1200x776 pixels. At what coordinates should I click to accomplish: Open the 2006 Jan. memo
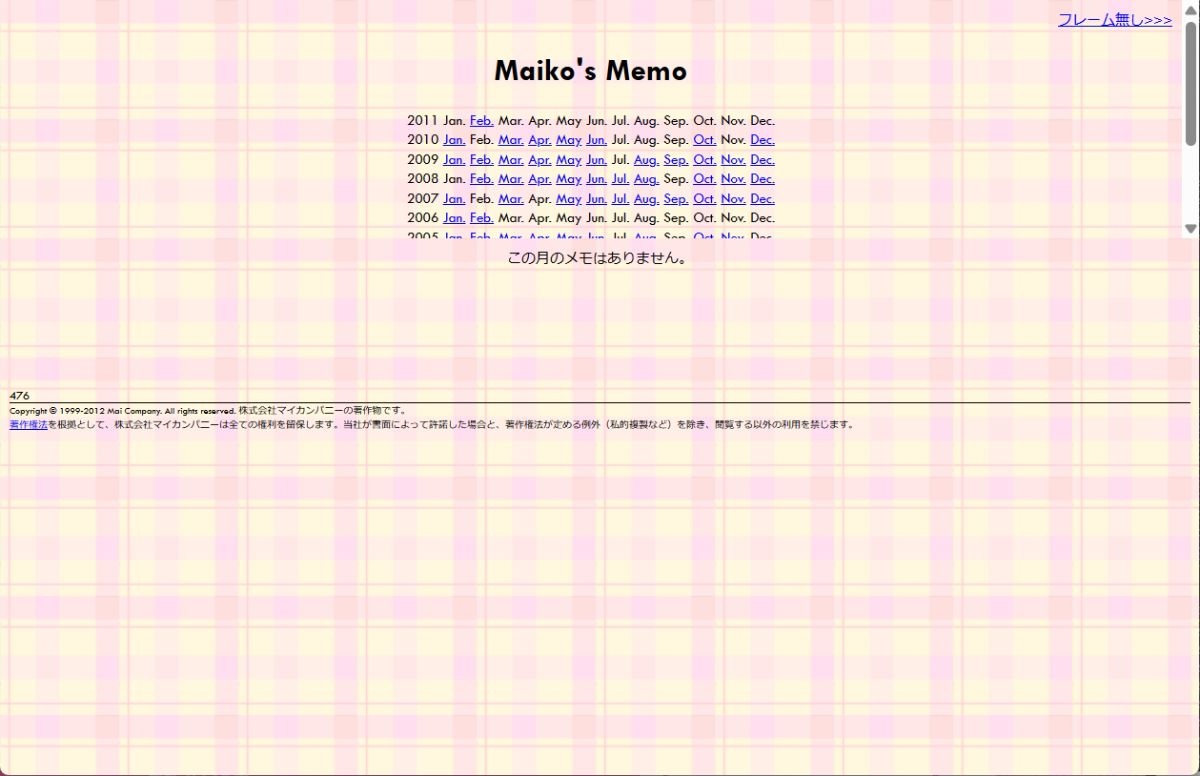[x=454, y=218]
